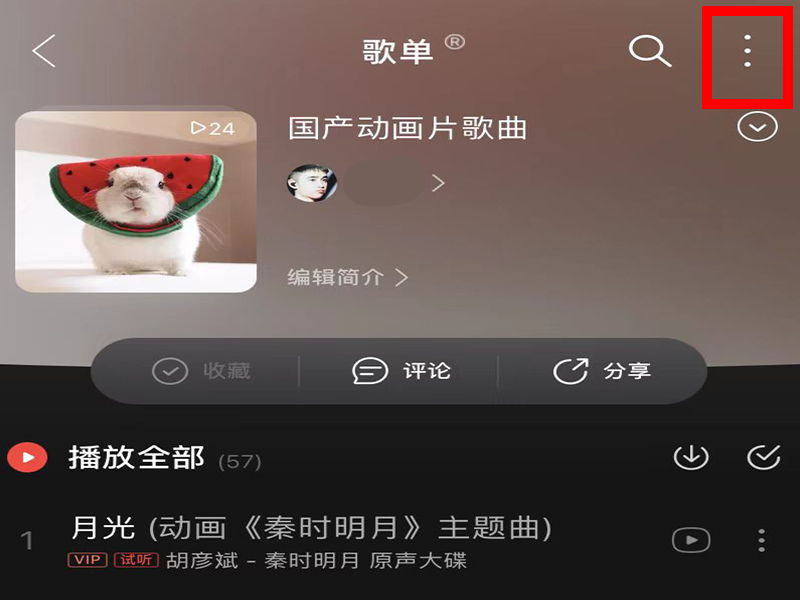Tap the 收藏 button
Viewport: 800px width, 600px height.
coord(201,371)
